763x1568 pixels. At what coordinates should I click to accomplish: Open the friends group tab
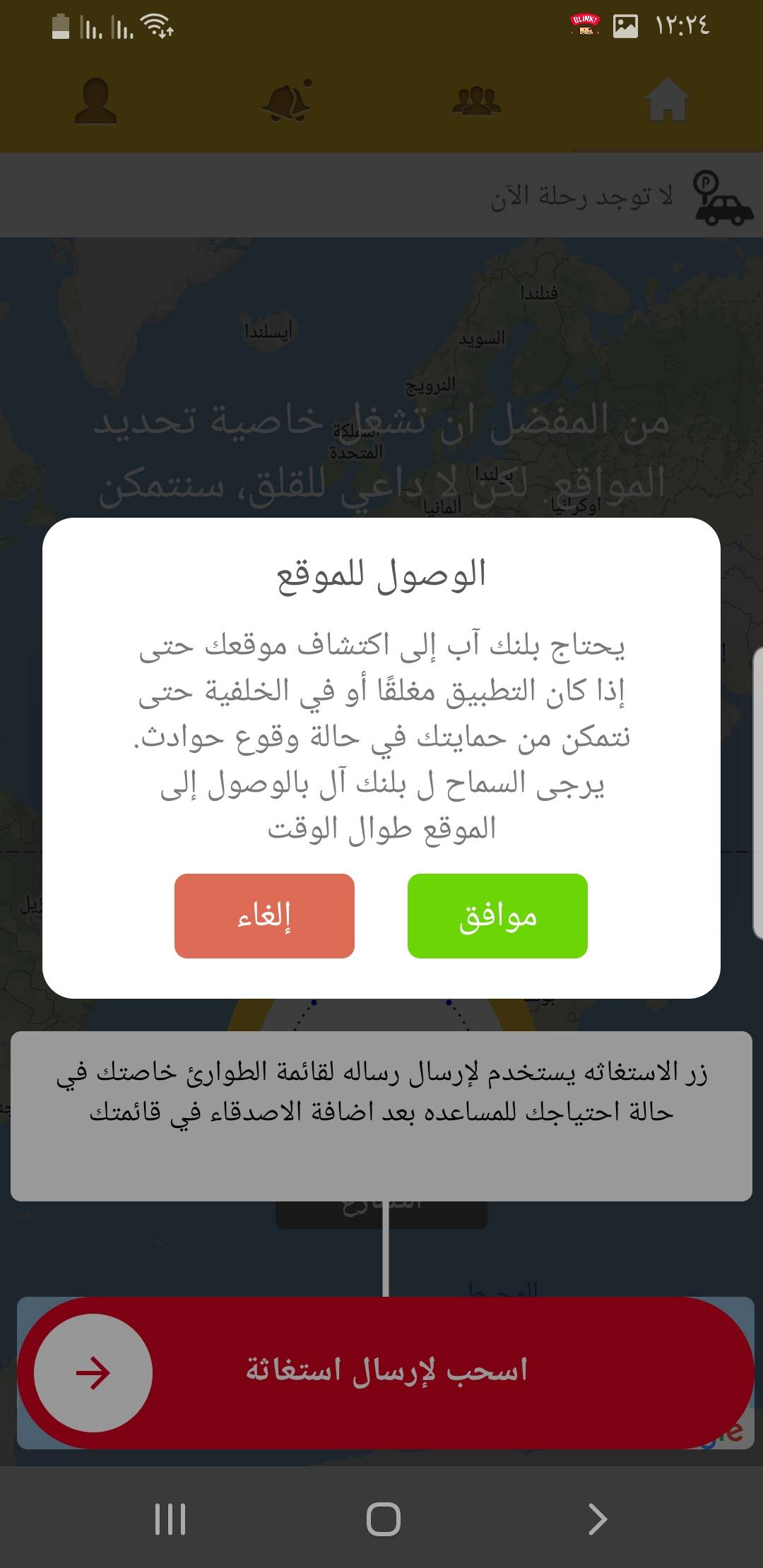[476, 100]
